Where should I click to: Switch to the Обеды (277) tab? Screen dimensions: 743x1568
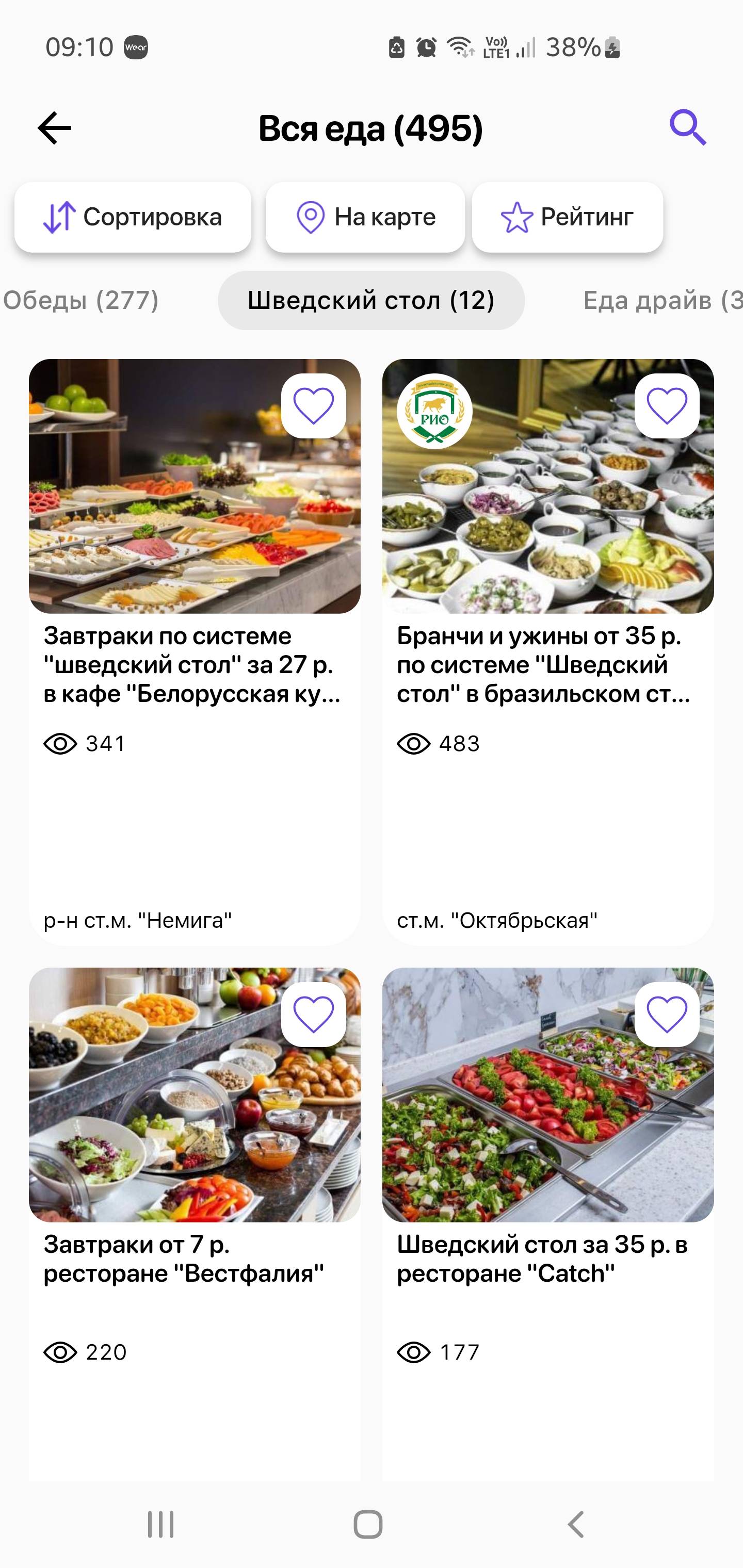click(81, 300)
